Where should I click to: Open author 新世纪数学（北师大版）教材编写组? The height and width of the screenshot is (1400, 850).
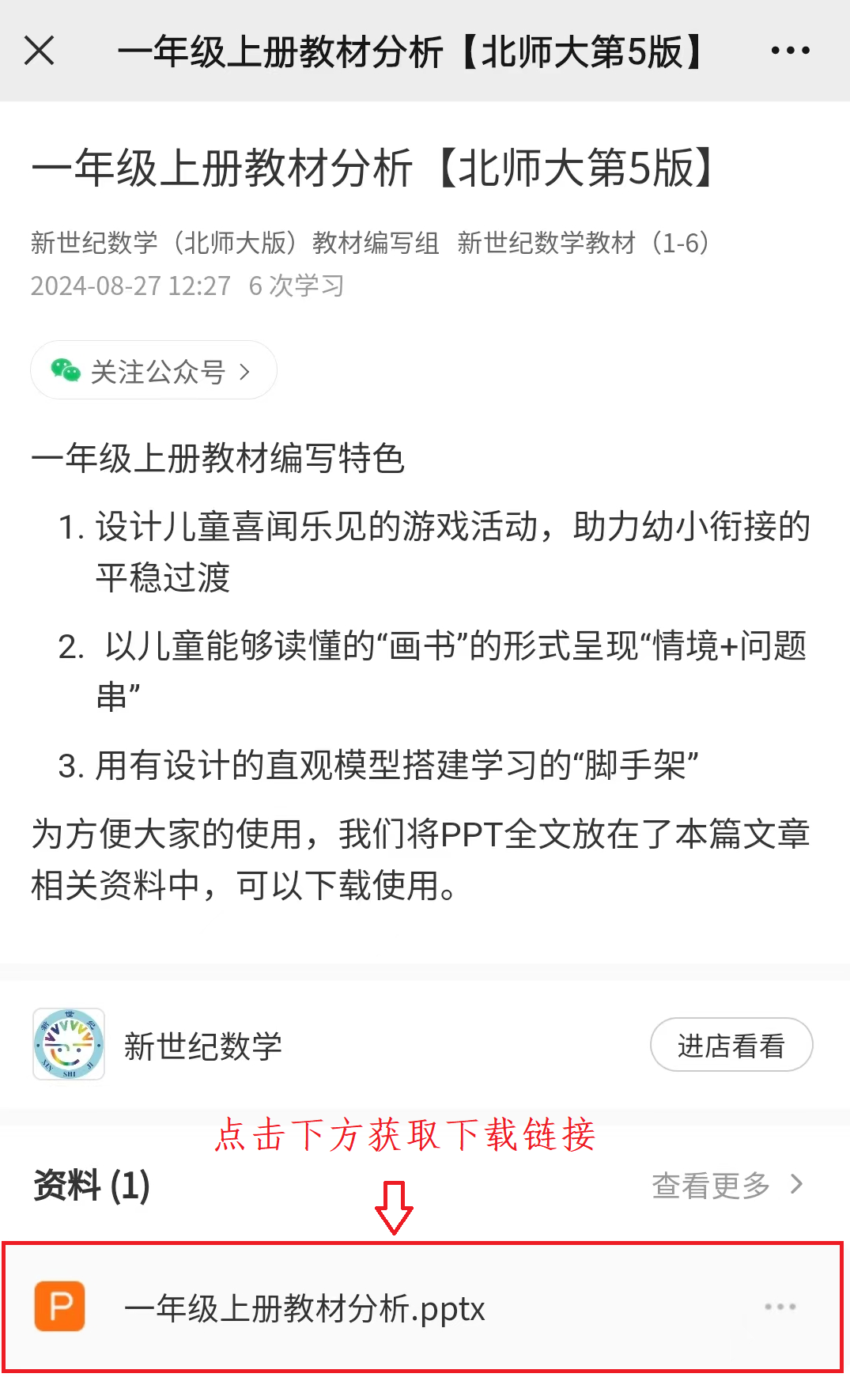click(x=235, y=243)
